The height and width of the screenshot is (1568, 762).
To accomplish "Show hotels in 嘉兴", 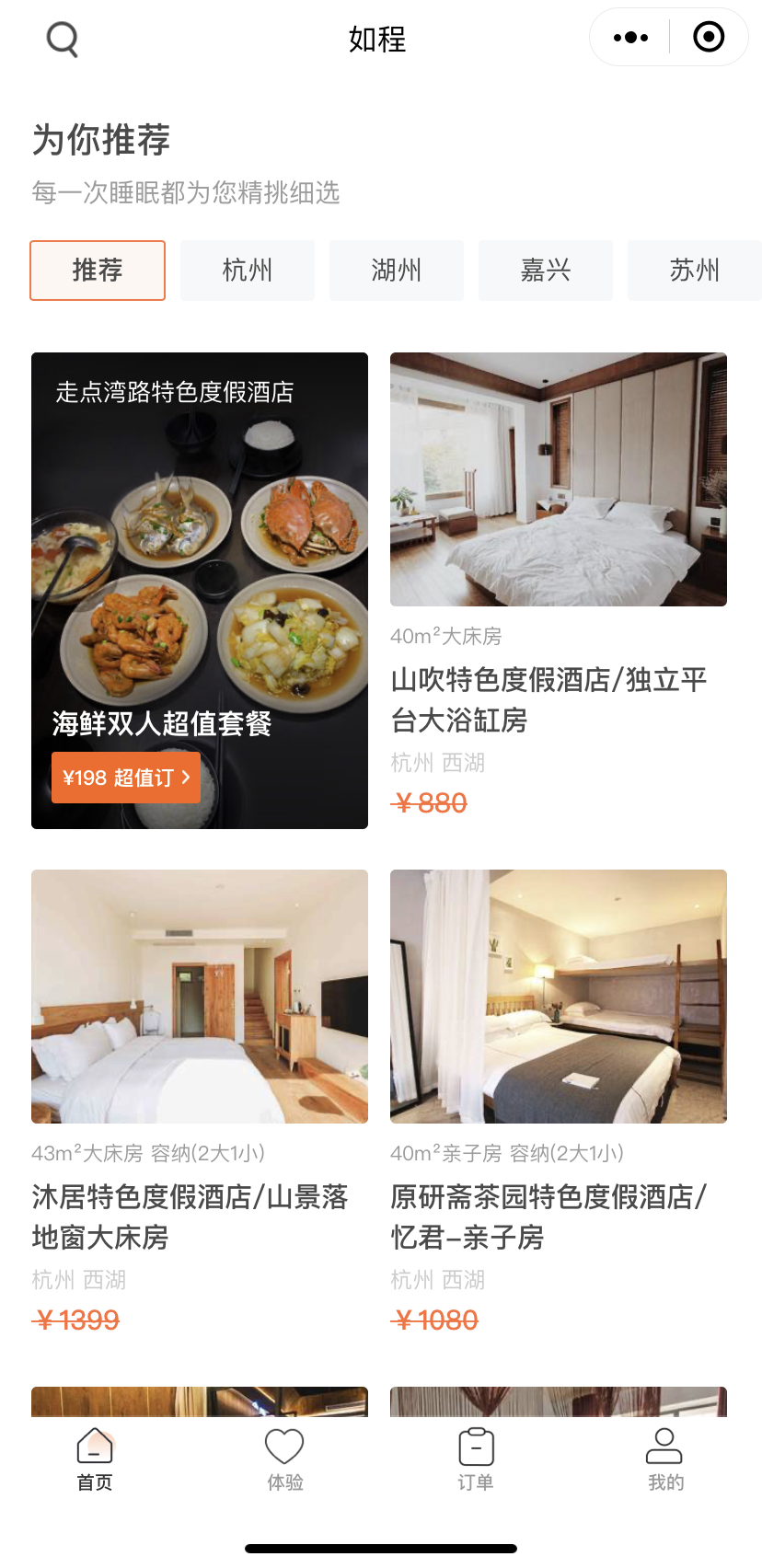I will click(x=546, y=271).
